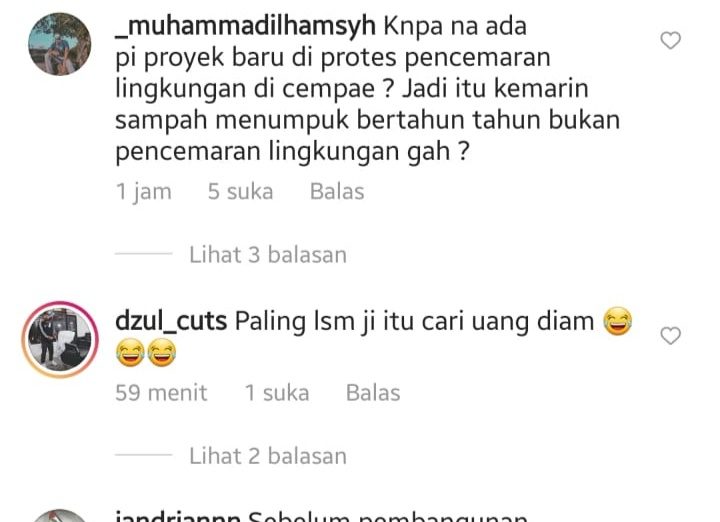The width and height of the screenshot is (720, 522).
Task: Reply to dzul_cuts's comment
Action: point(373,393)
